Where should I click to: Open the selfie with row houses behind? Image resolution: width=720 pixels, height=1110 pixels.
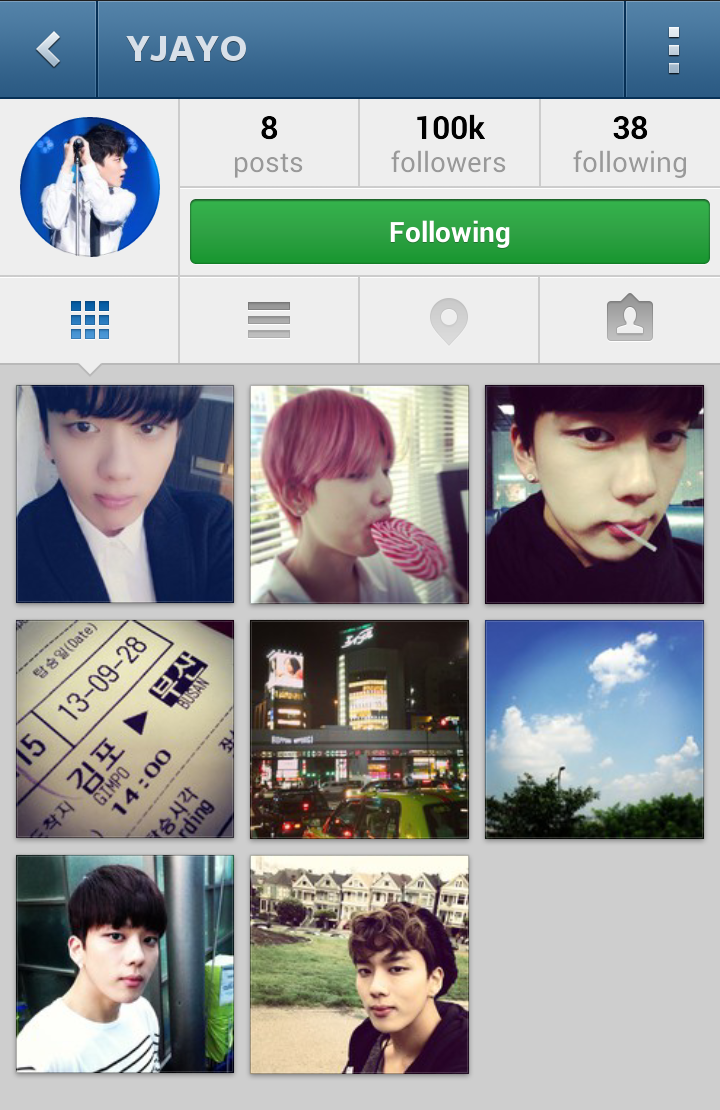click(x=359, y=964)
